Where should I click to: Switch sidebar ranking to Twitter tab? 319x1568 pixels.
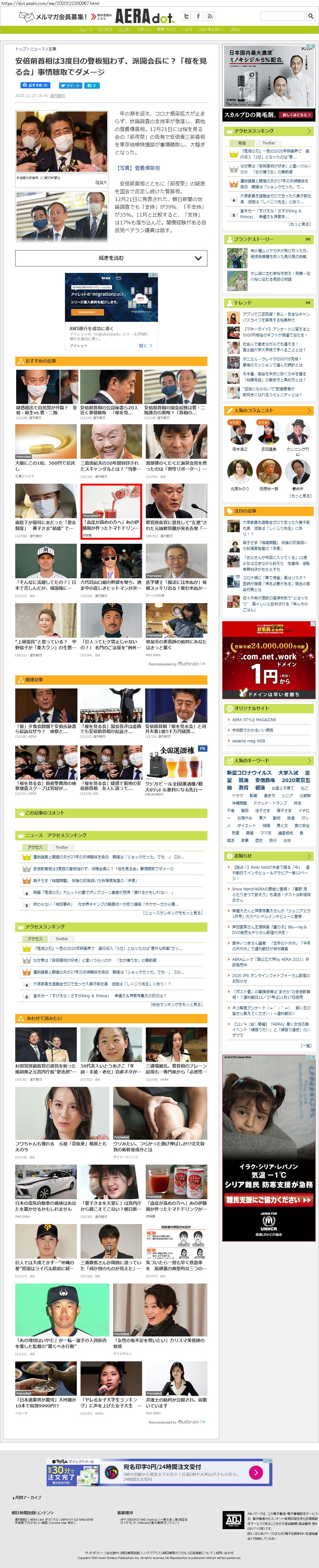(269, 143)
